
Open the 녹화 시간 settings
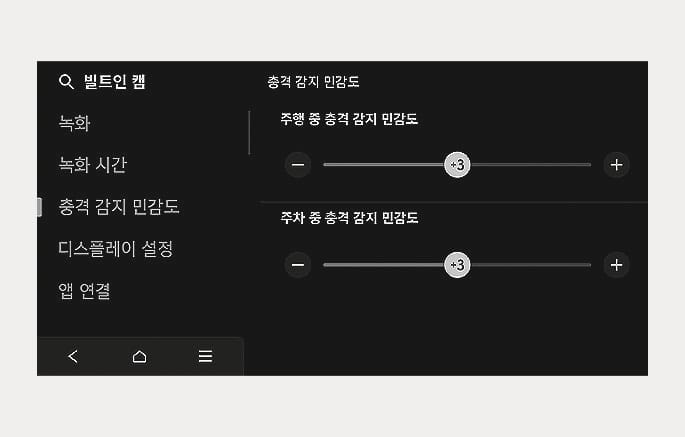[92, 164]
